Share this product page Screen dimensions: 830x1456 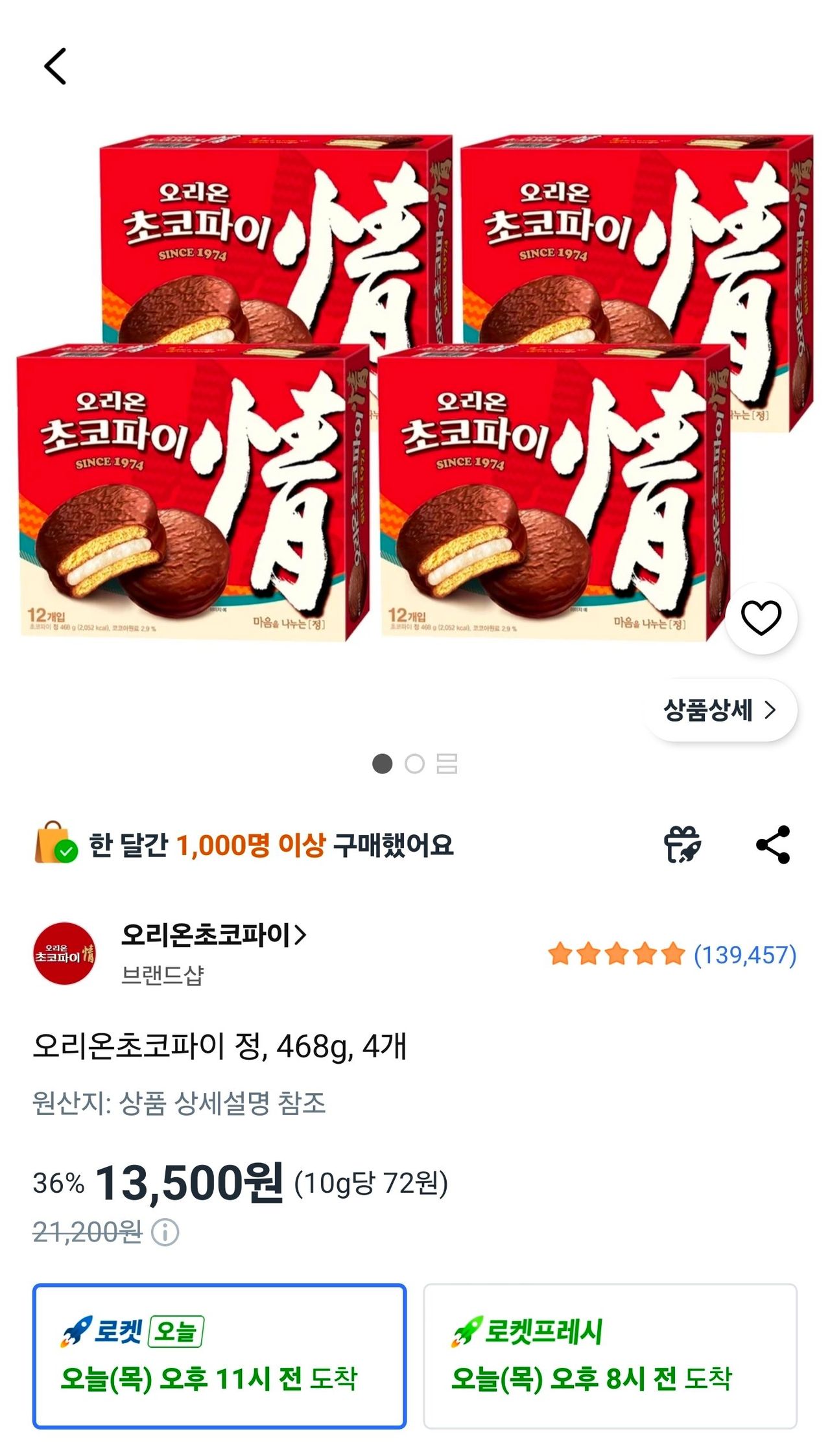click(x=773, y=845)
